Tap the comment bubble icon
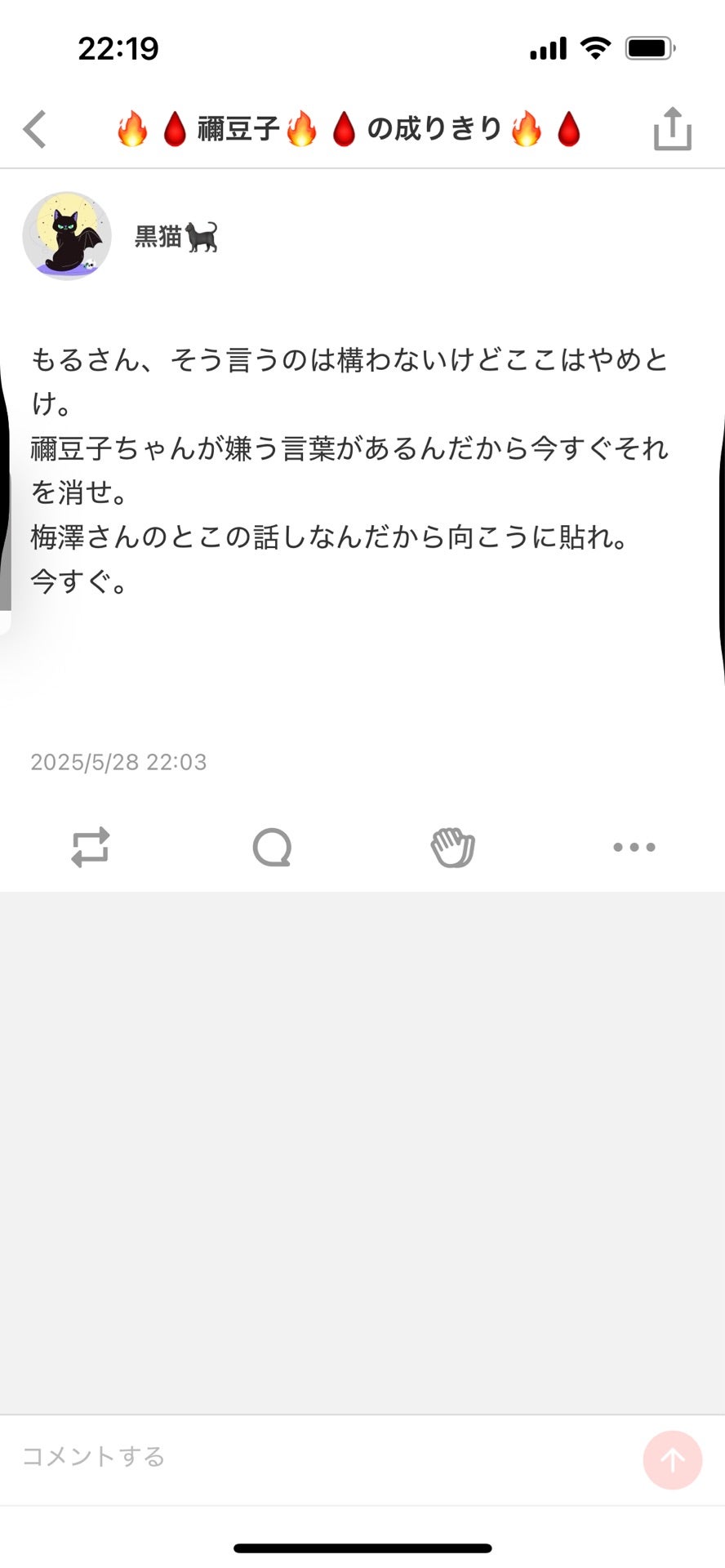This screenshot has width=725, height=1568. tap(272, 847)
